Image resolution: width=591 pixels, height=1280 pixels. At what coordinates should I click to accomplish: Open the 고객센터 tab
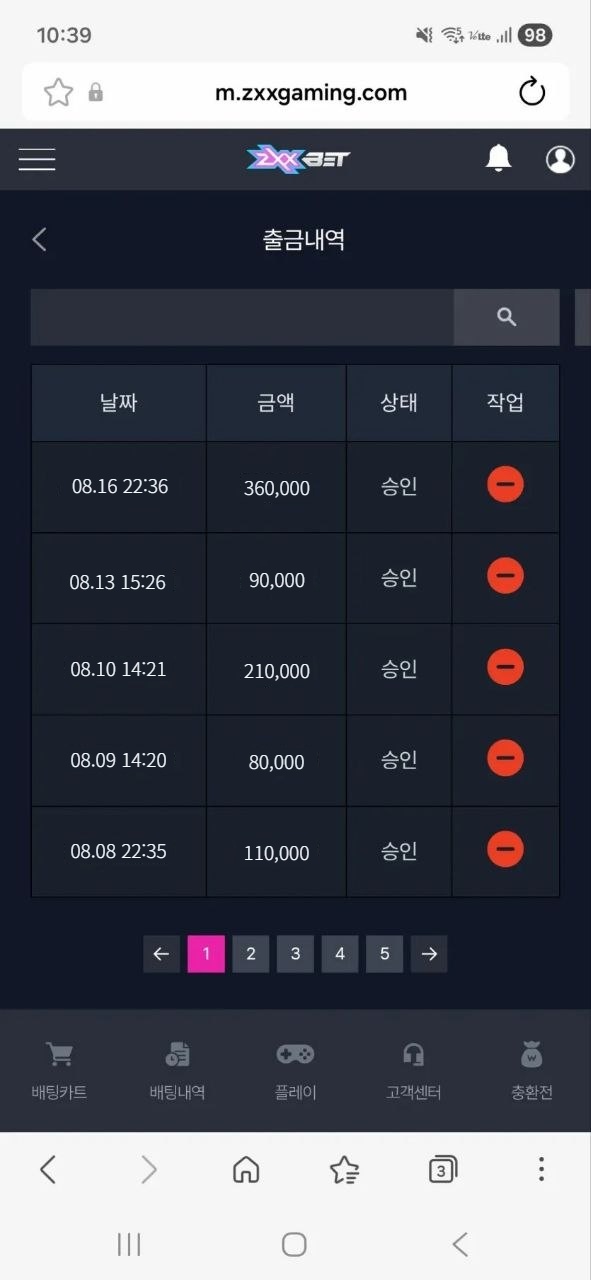(414, 1071)
